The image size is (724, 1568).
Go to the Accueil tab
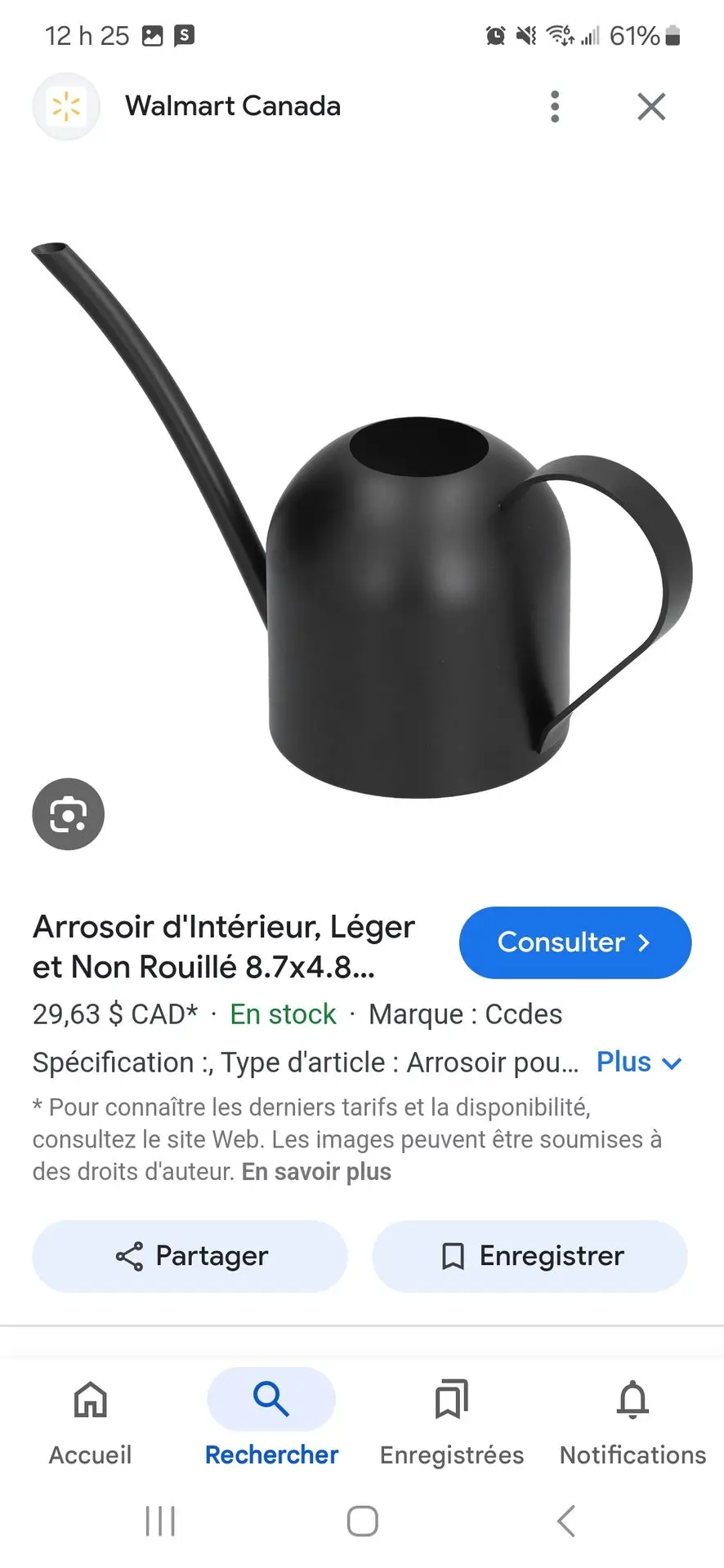click(90, 1421)
